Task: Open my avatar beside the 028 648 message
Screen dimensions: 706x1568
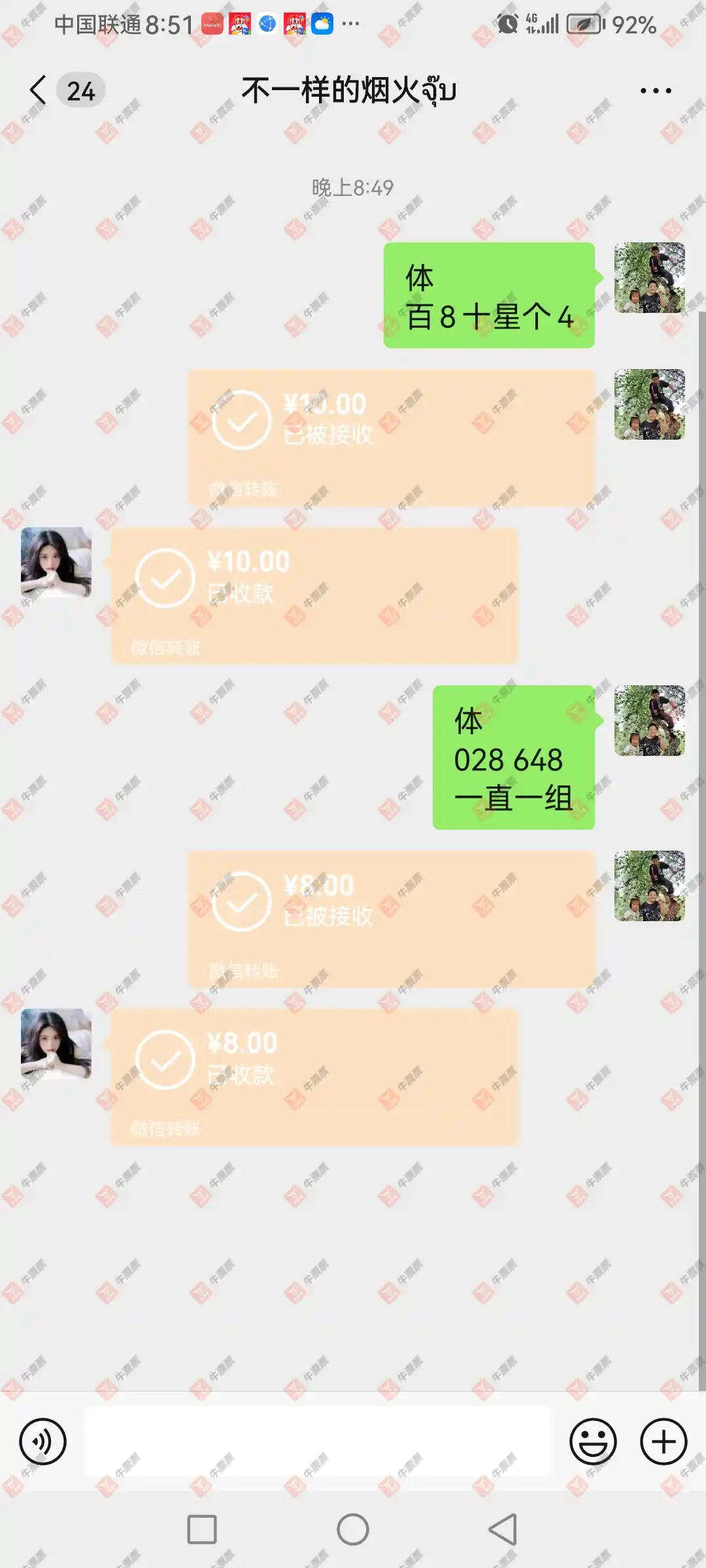Action: [649, 720]
